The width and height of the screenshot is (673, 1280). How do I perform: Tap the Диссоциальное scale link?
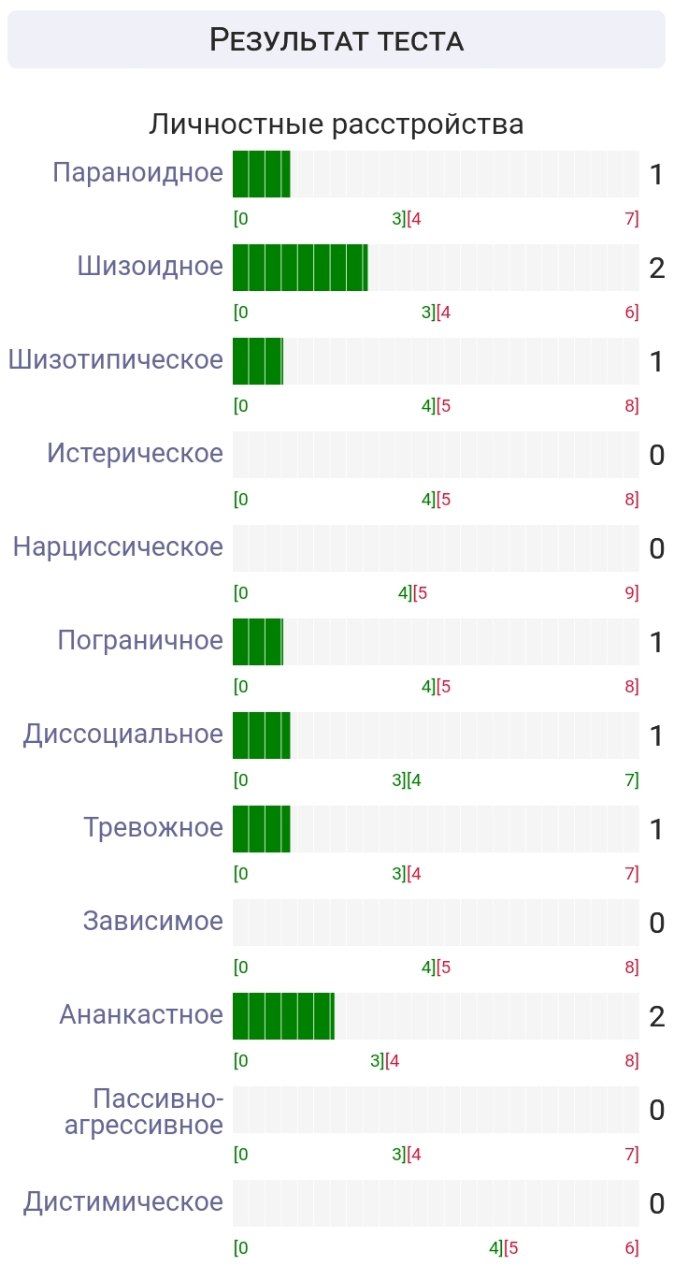point(124,735)
